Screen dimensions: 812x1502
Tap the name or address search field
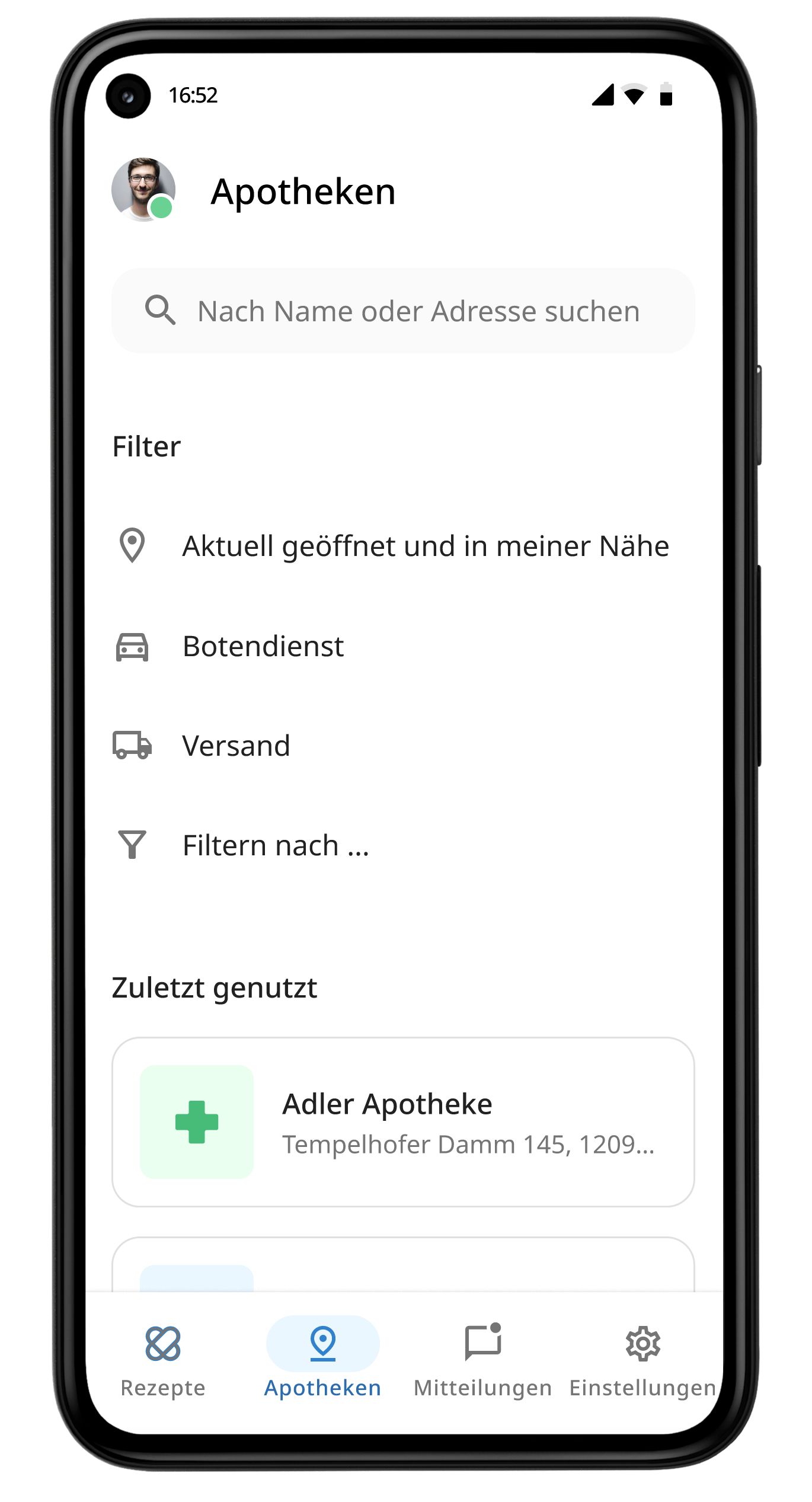point(403,311)
